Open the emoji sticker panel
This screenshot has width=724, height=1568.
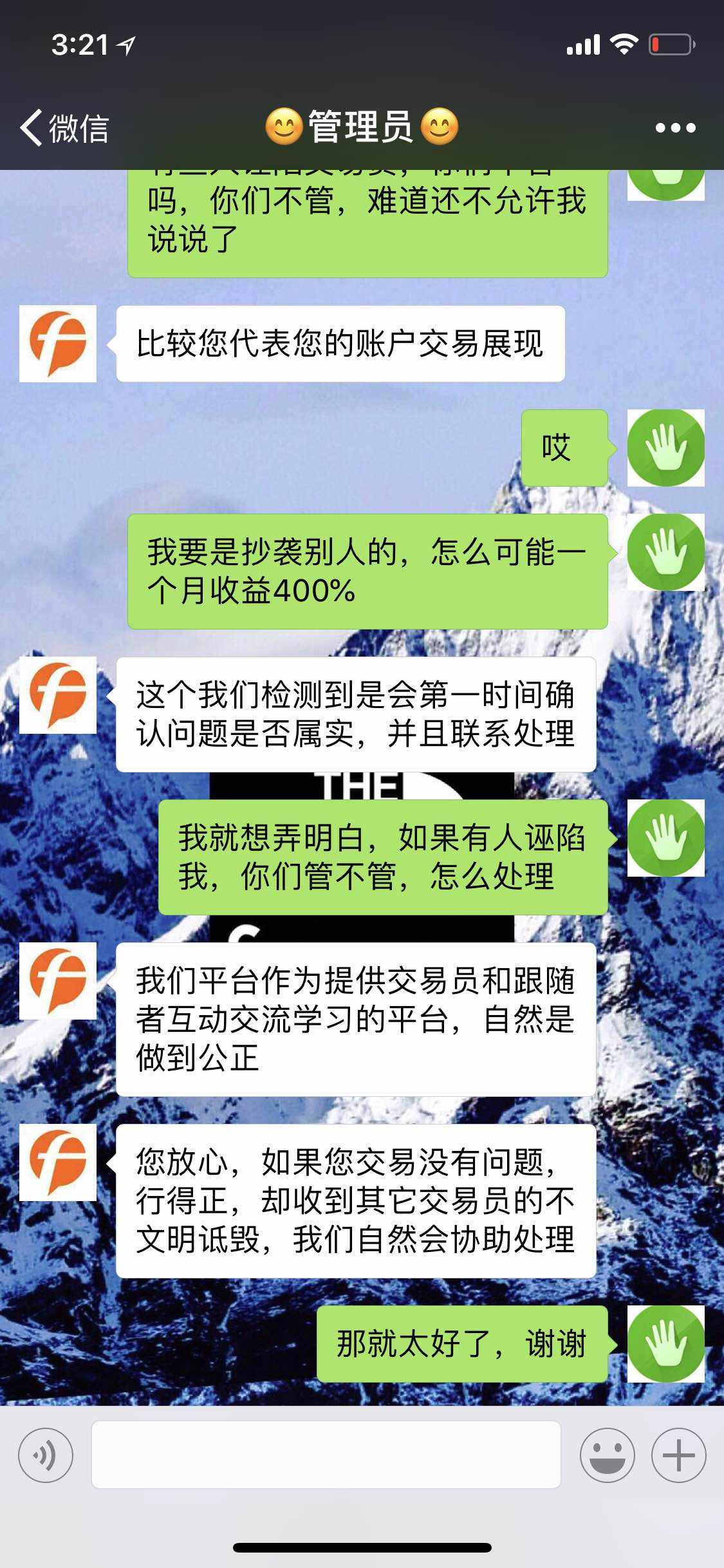(x=607, y=1455)
